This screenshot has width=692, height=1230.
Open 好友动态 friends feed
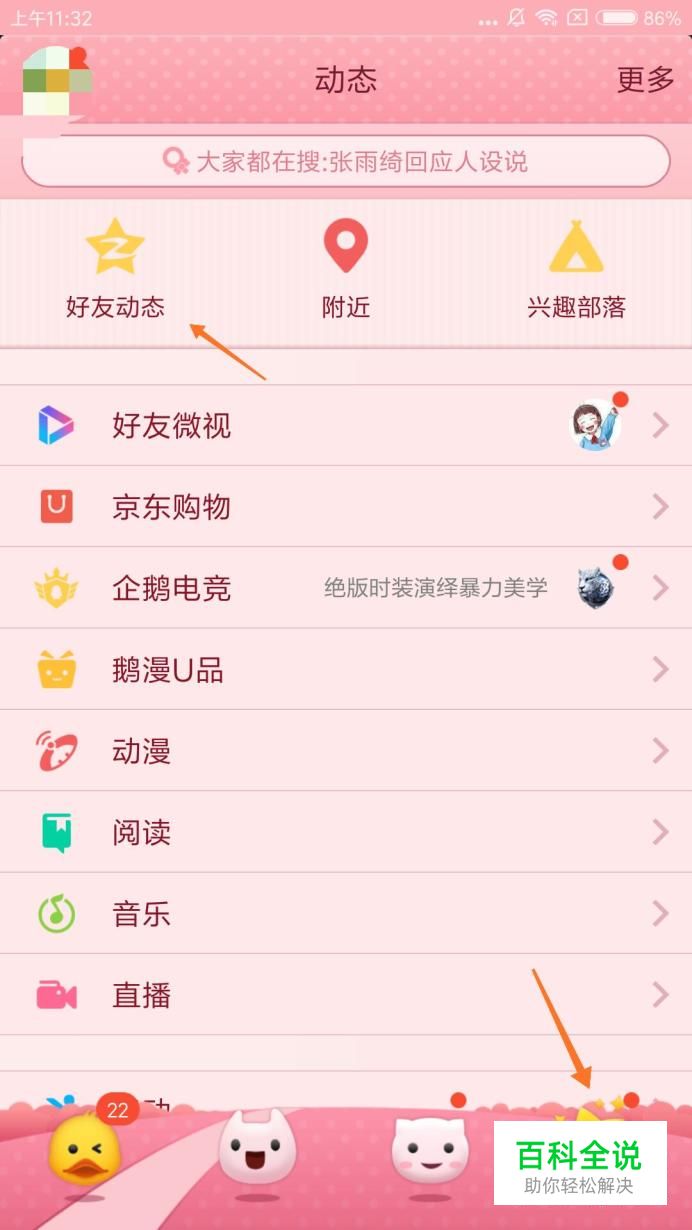(x=115, y=267)
